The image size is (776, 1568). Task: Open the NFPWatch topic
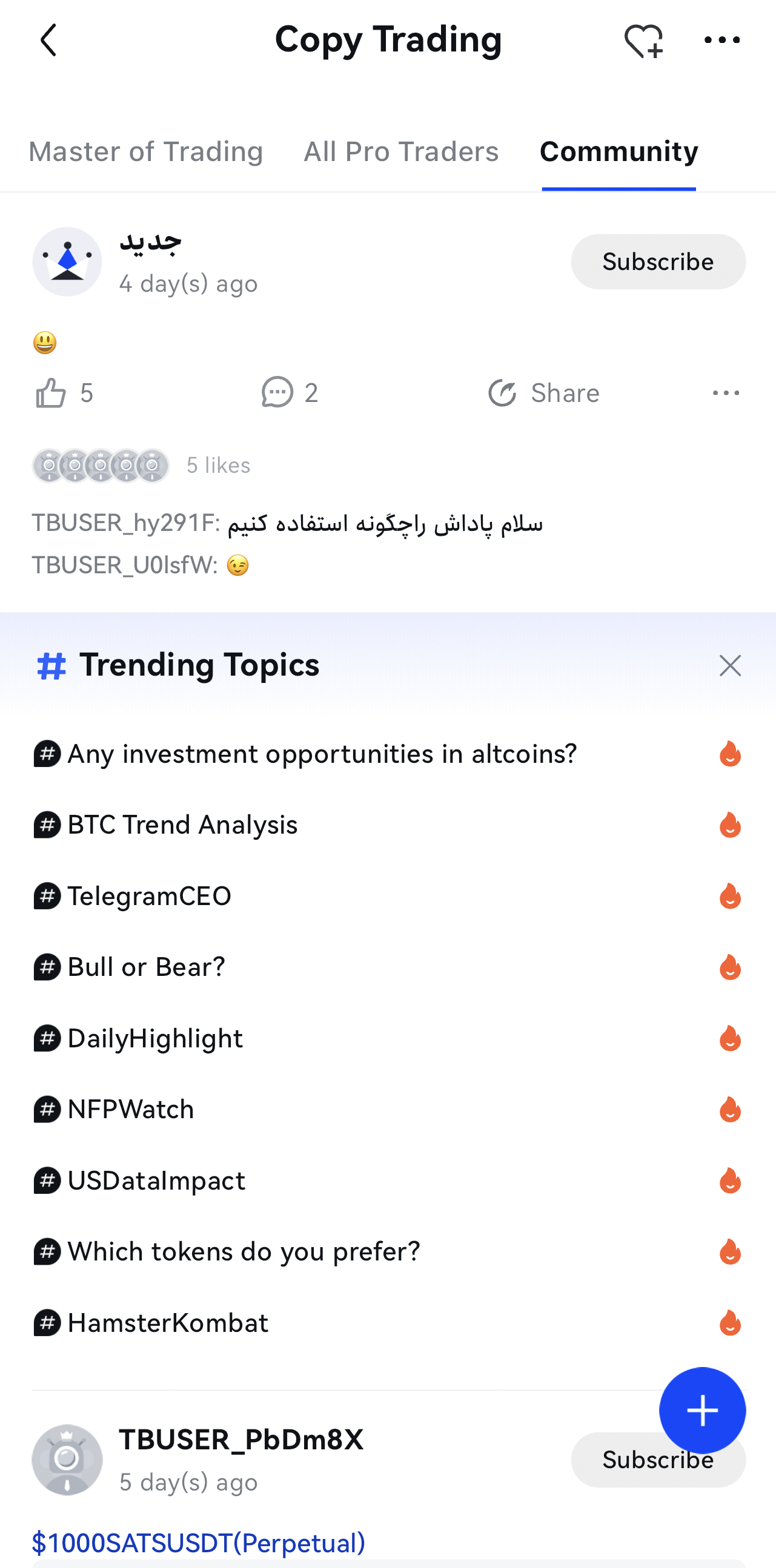tap(388, 1109)
